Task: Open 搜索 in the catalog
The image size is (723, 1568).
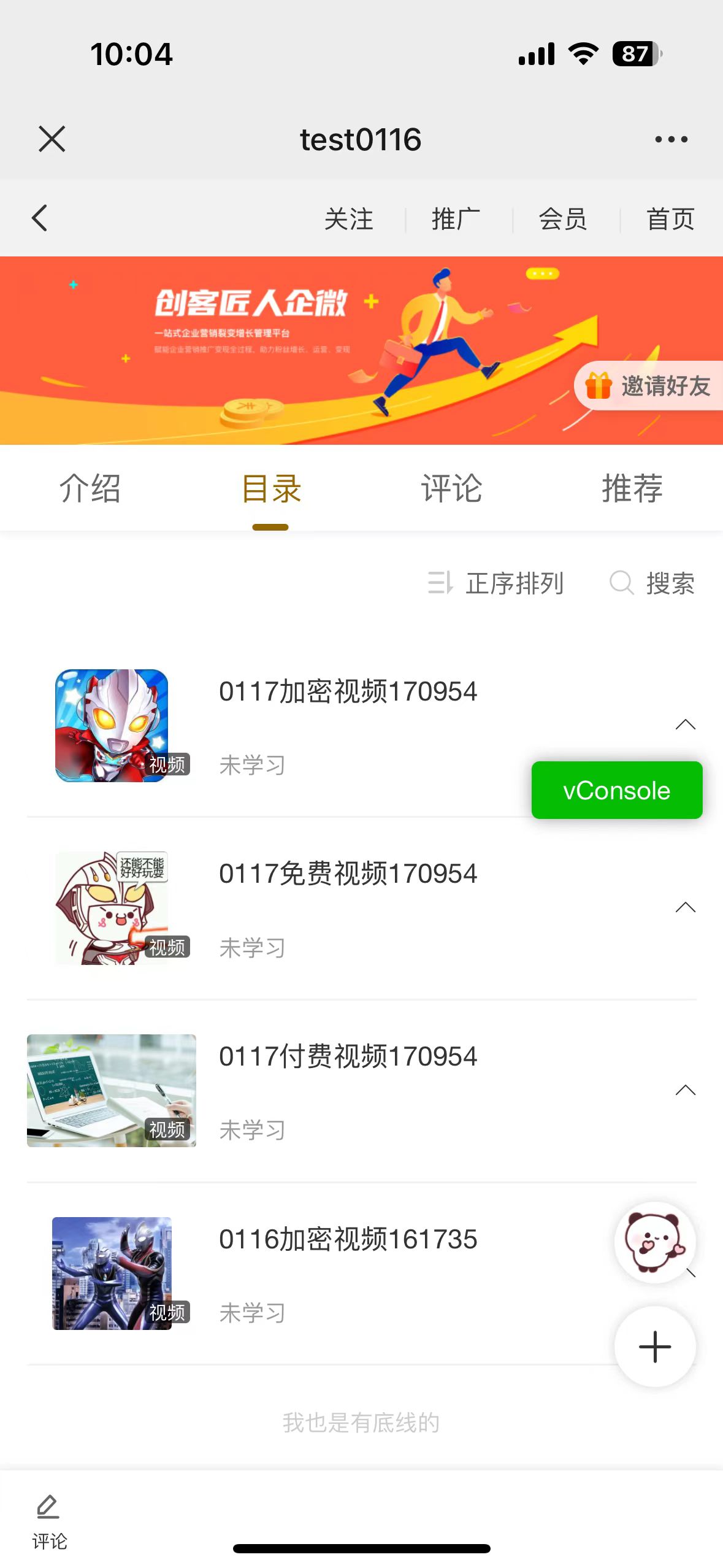Action: (x=653, y=583)
